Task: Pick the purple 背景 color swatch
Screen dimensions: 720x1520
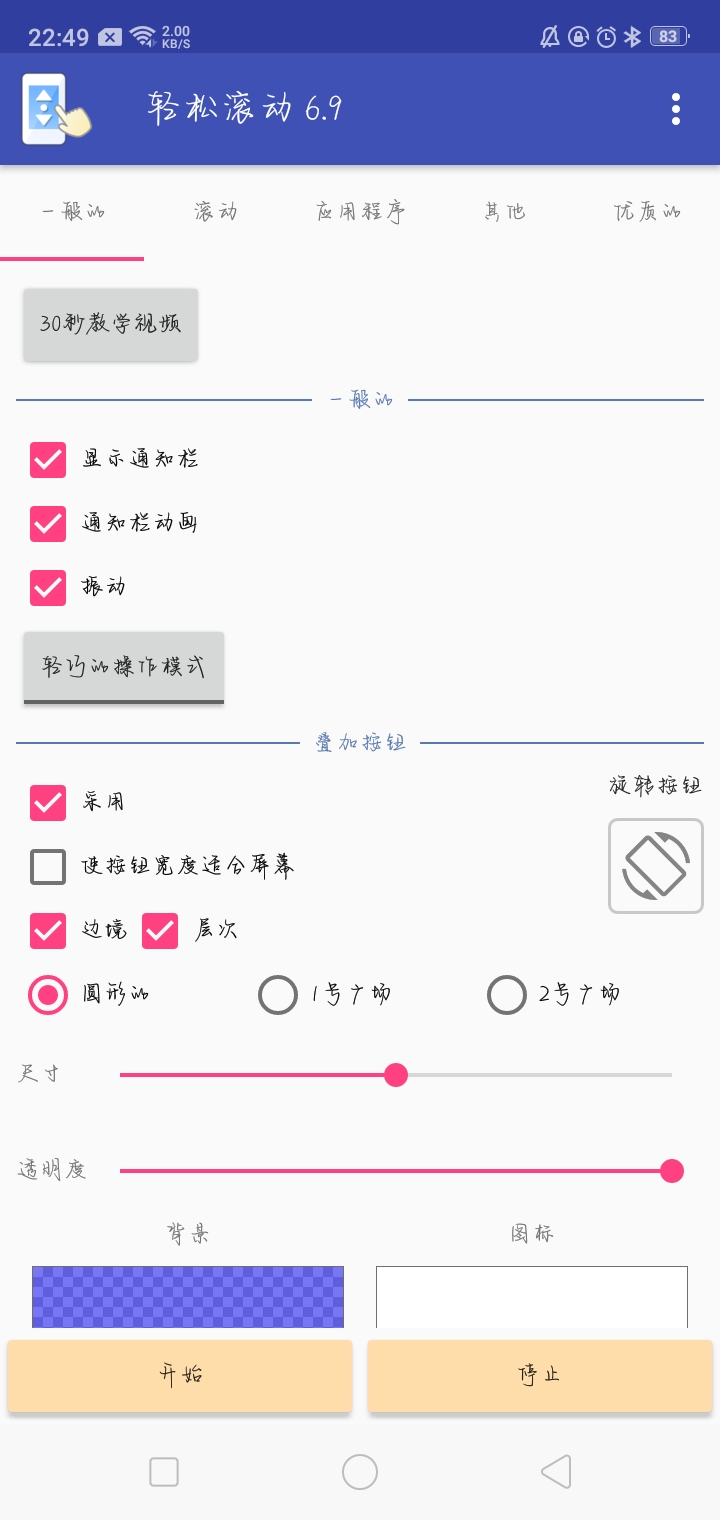Action: 188,1296
